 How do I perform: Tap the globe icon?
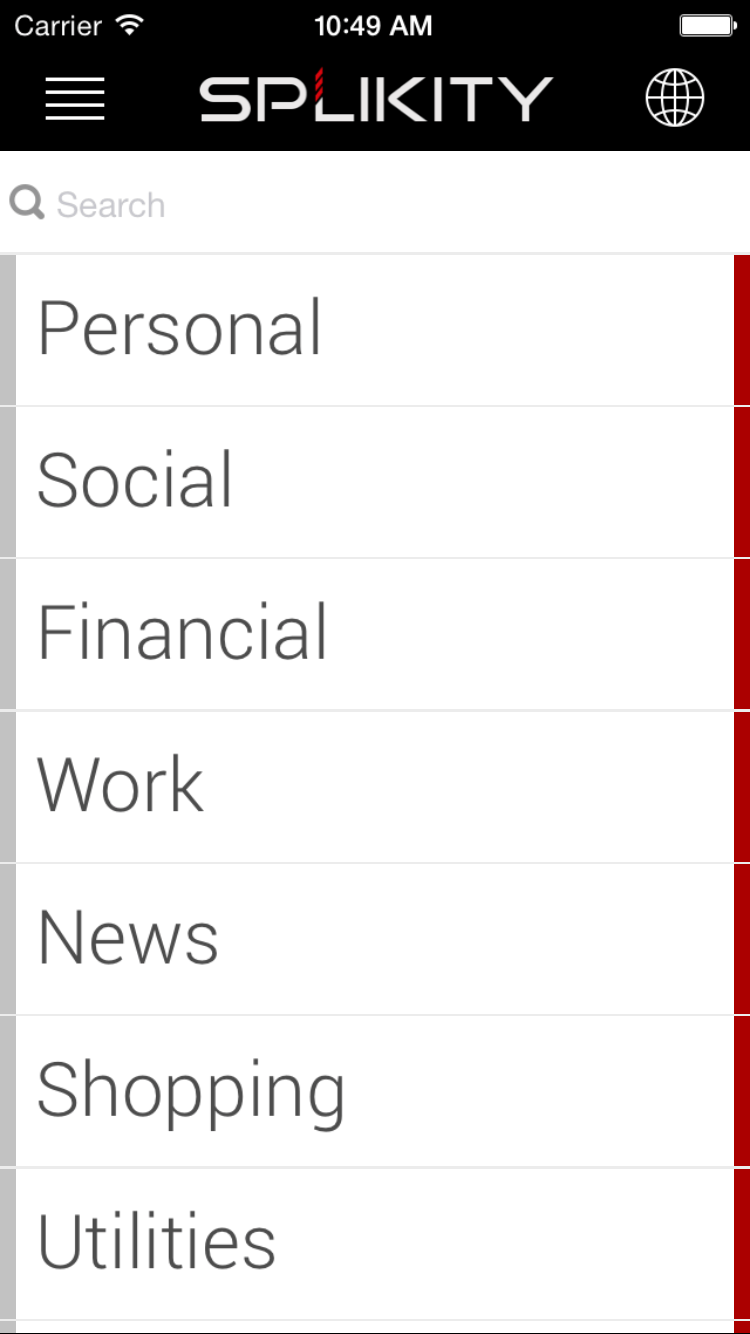pyautogui.click(x=675, y=98)
